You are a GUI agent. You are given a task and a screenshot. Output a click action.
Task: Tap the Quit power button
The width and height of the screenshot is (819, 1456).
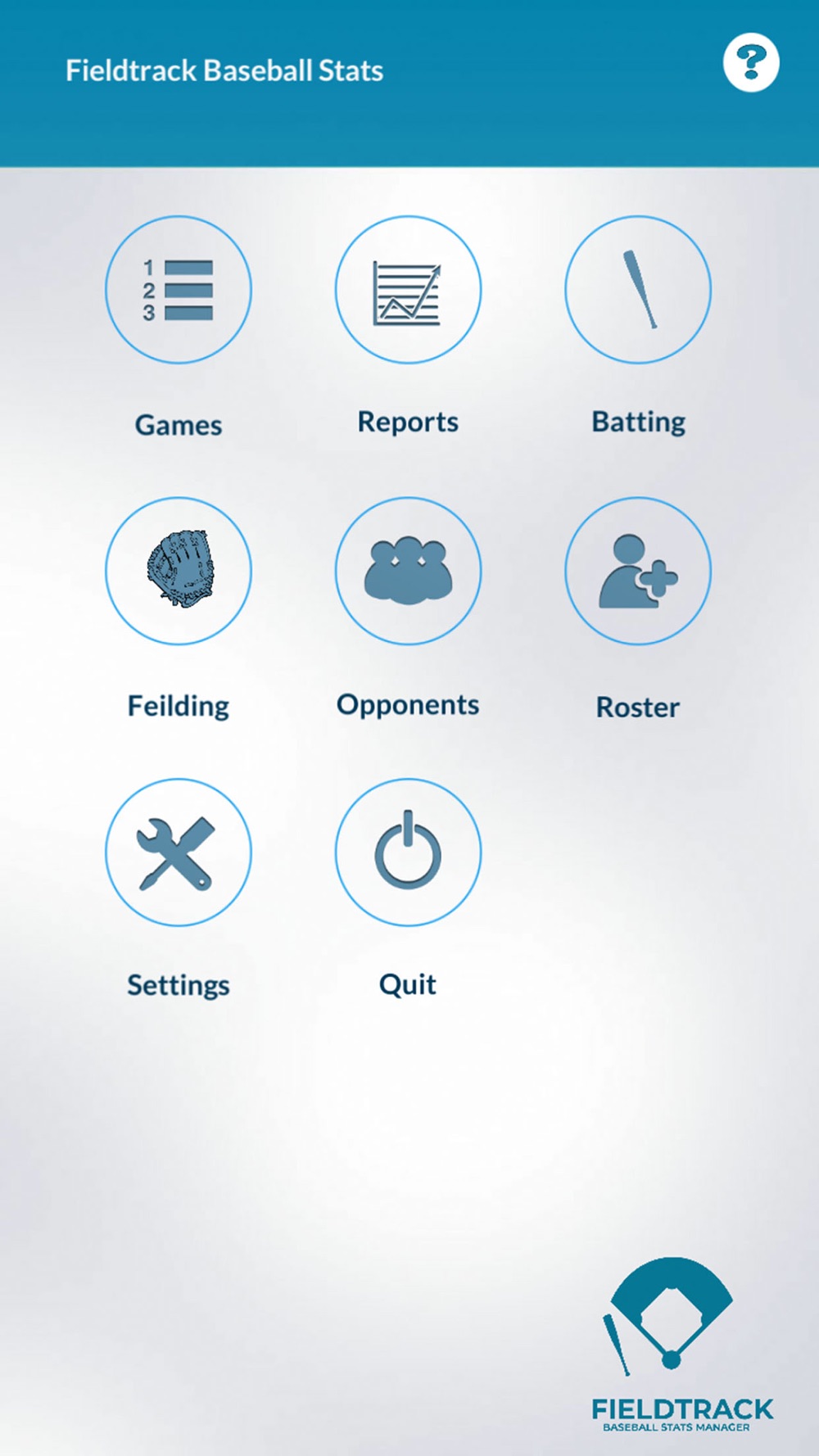tap(408, 852)
